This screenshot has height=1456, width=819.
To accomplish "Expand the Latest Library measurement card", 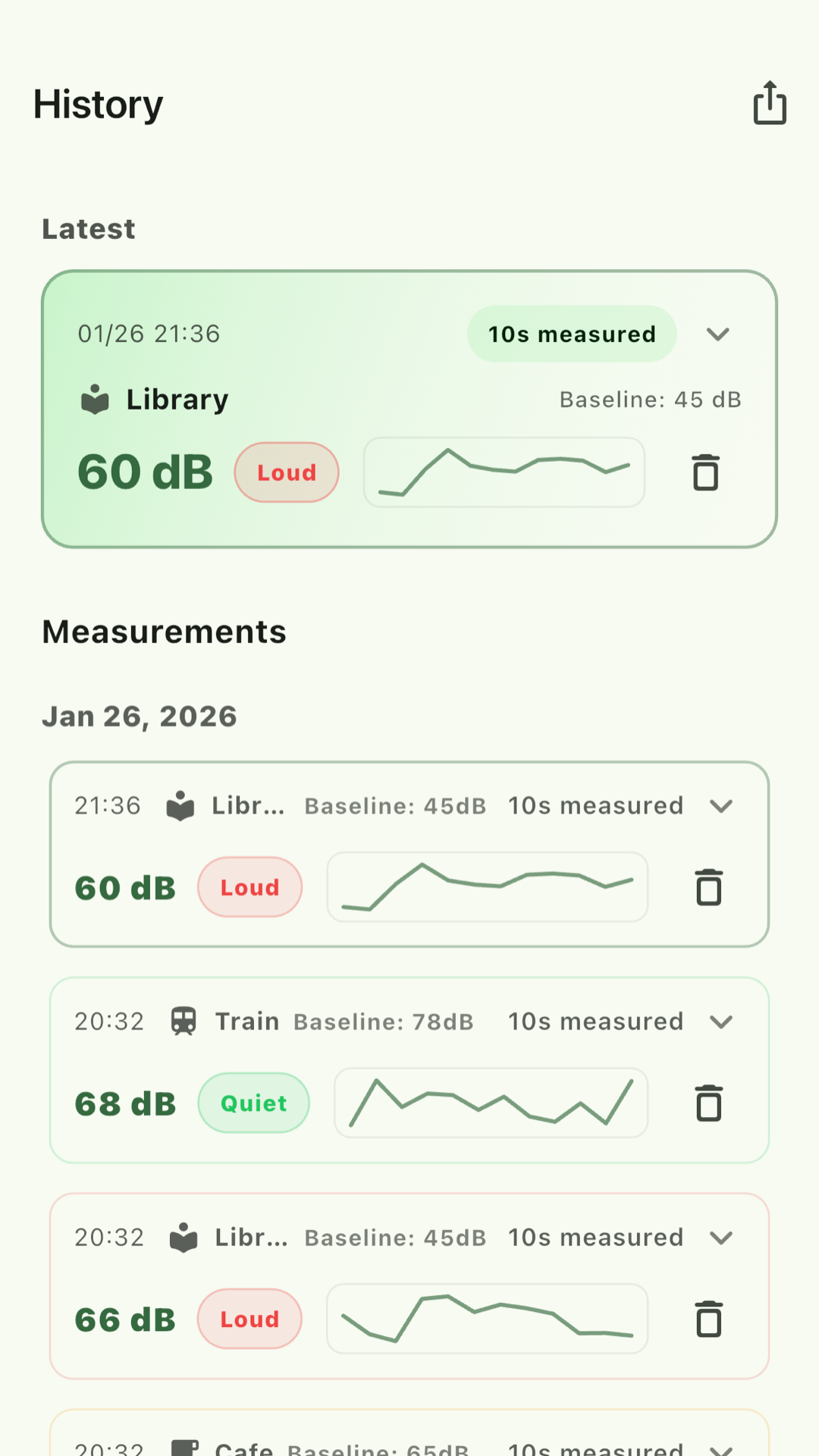I will [x=717, y=334].
